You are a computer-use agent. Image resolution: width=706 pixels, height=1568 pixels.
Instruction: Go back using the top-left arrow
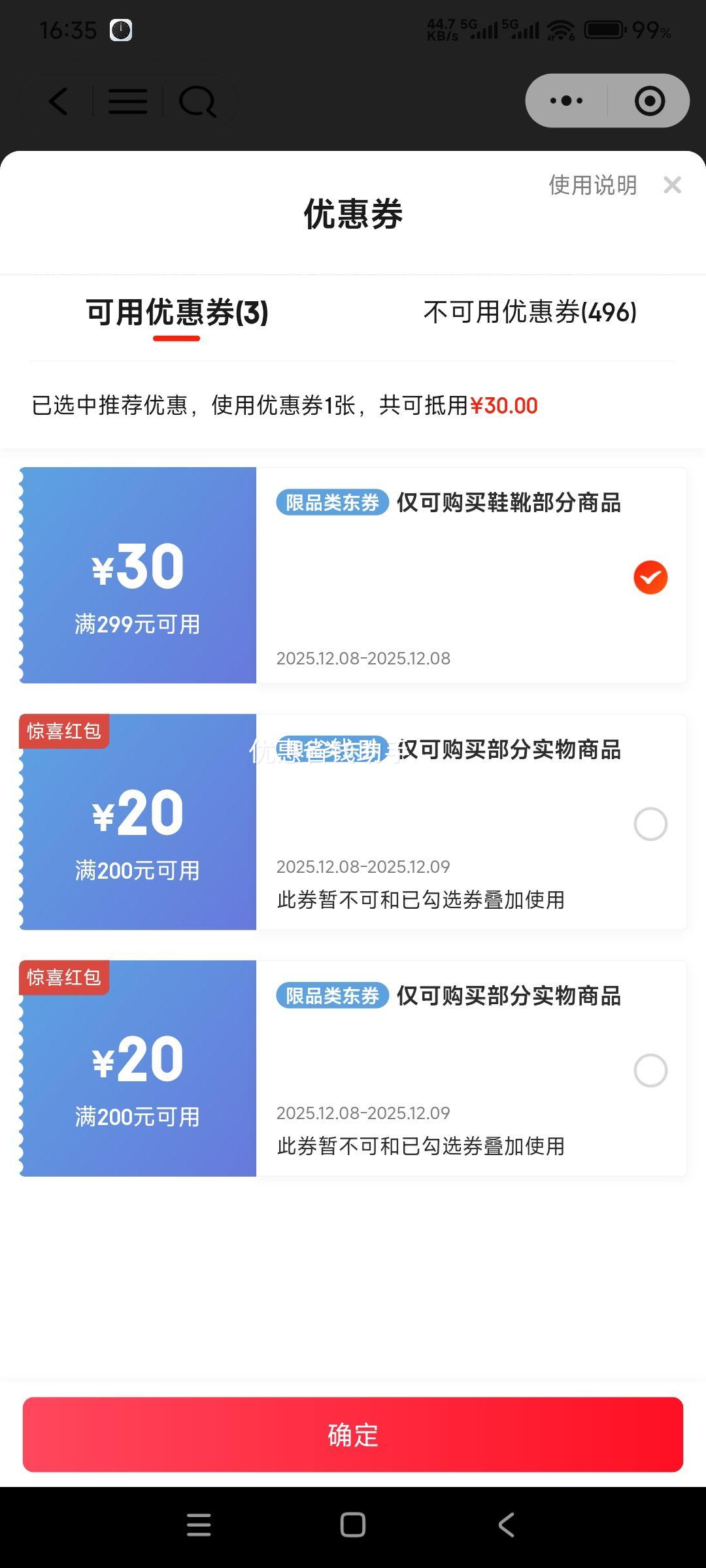click(58, 101)
